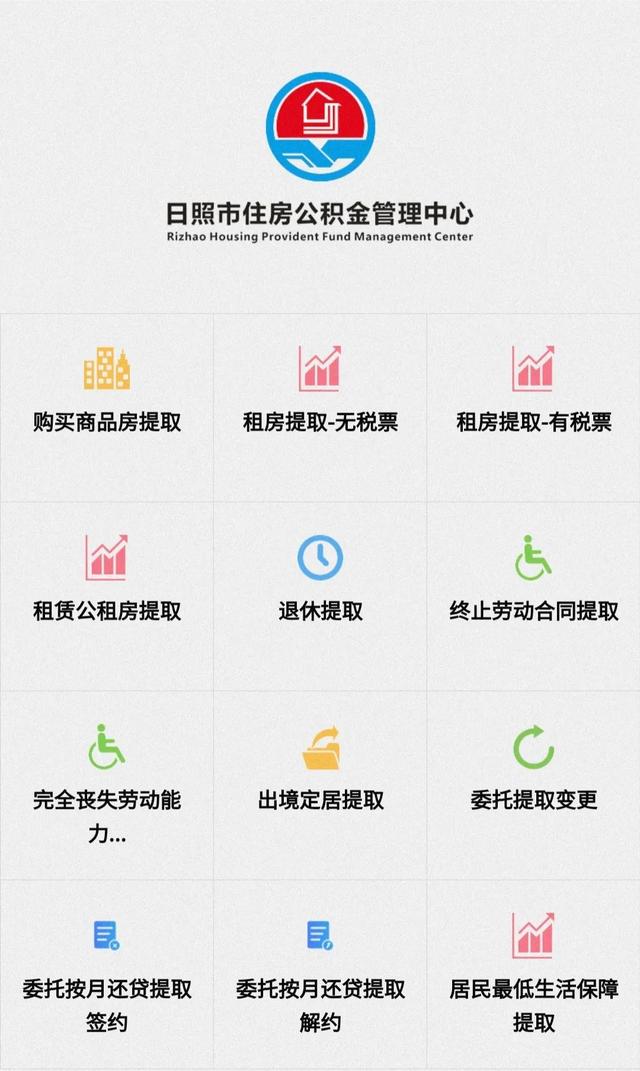Tap 租赁公租房提取 grid item
Screen dimensions: 640x1071
[107, 584]
